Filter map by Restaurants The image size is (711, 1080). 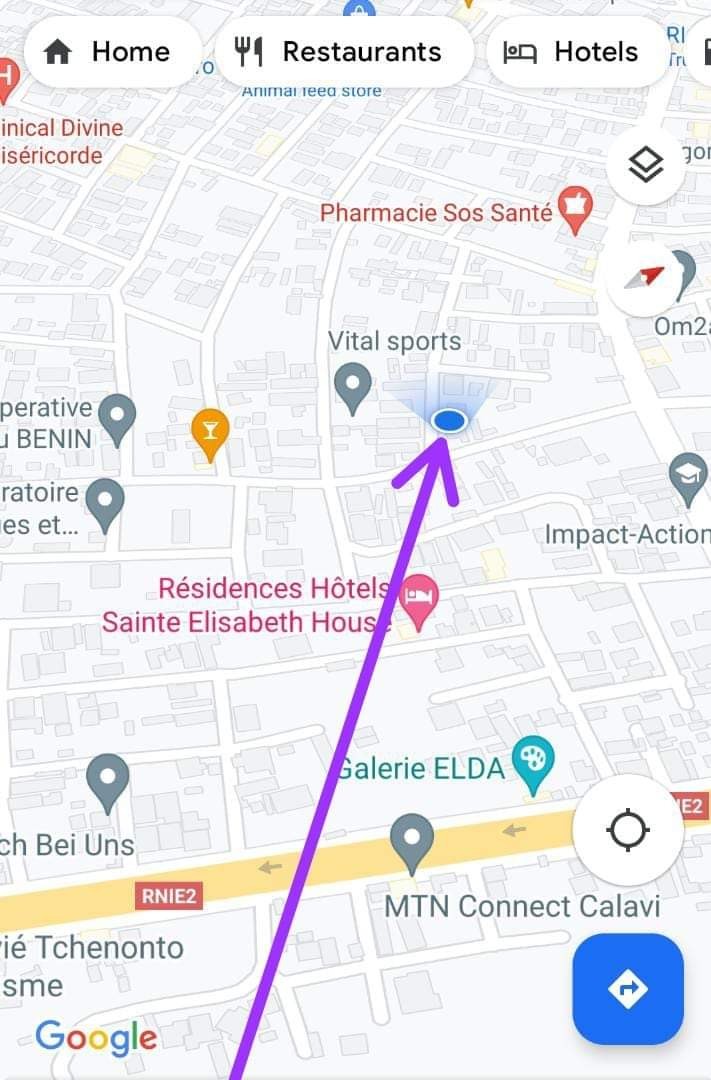pos(343,52)
